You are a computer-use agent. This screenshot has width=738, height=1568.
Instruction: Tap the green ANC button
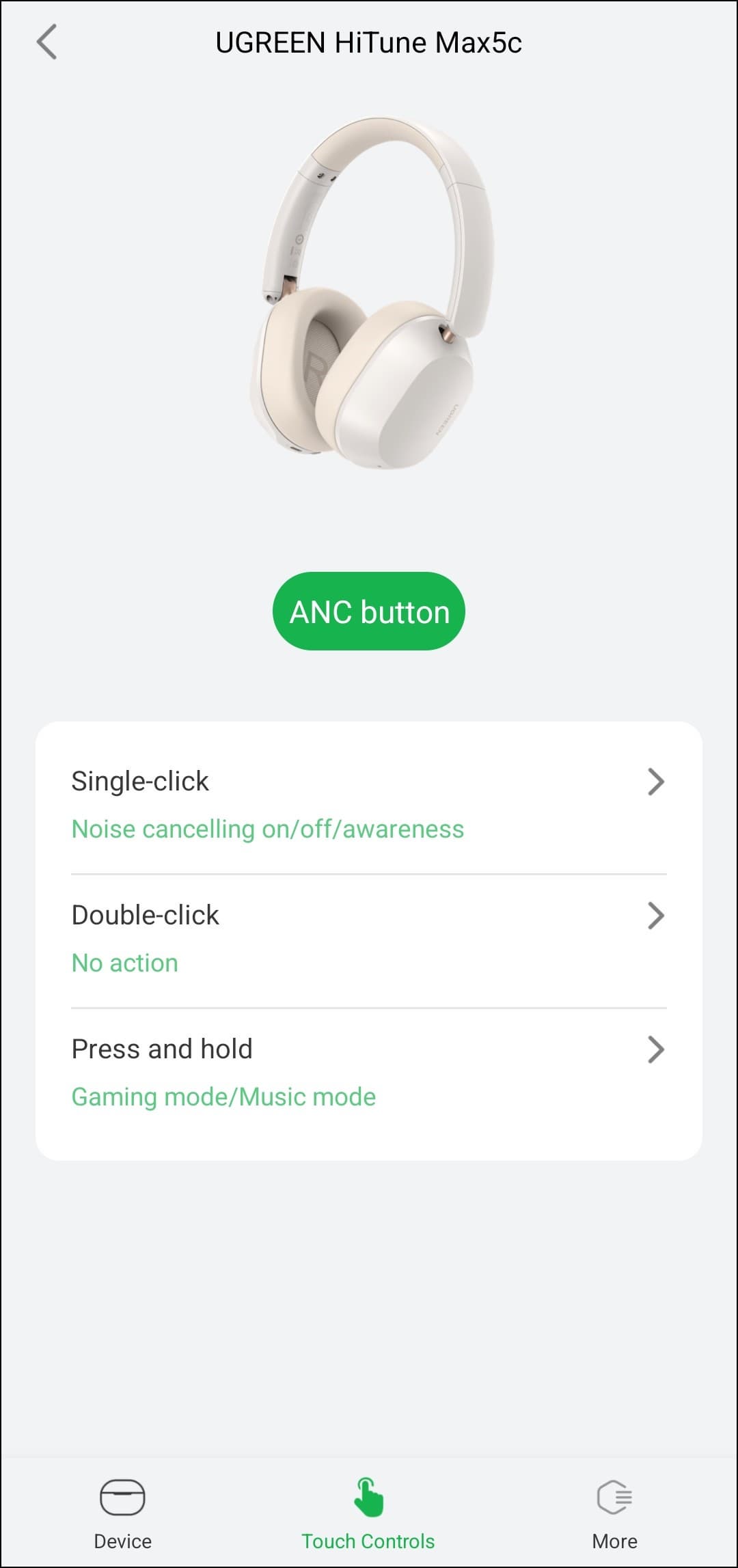click(x=369, y=611)
